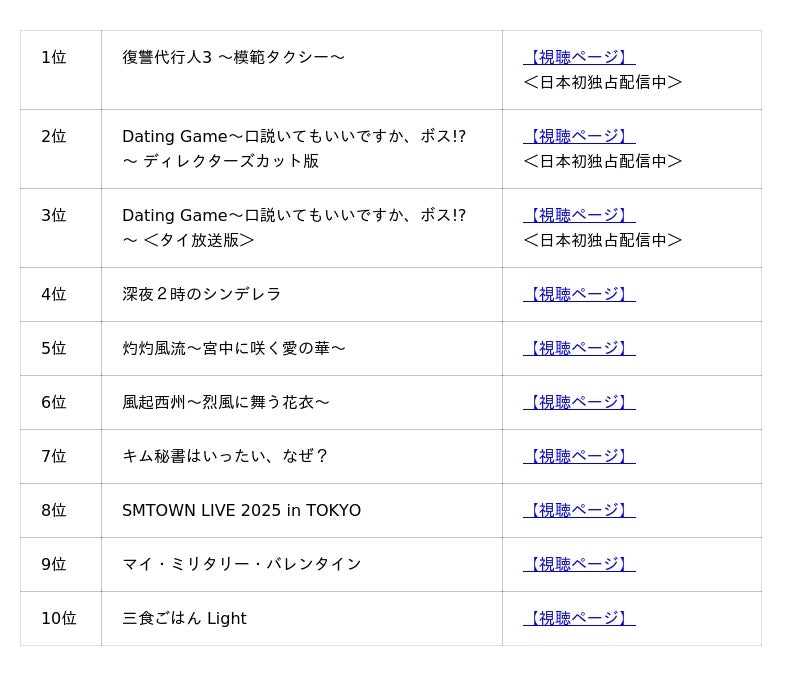Screen dimensions: 800x676
Task: Follow the 視聴ページ link for 風起西州
Action: pos(579,402)
